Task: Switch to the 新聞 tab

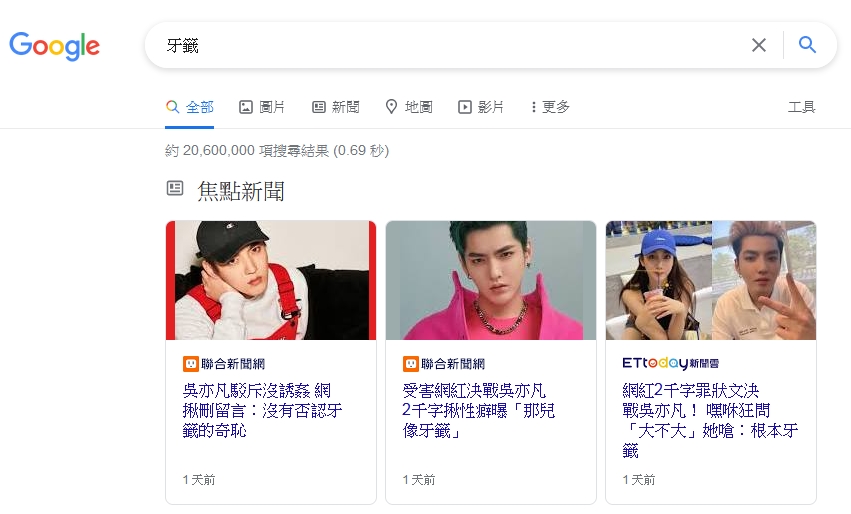Action: coord(335,107)
